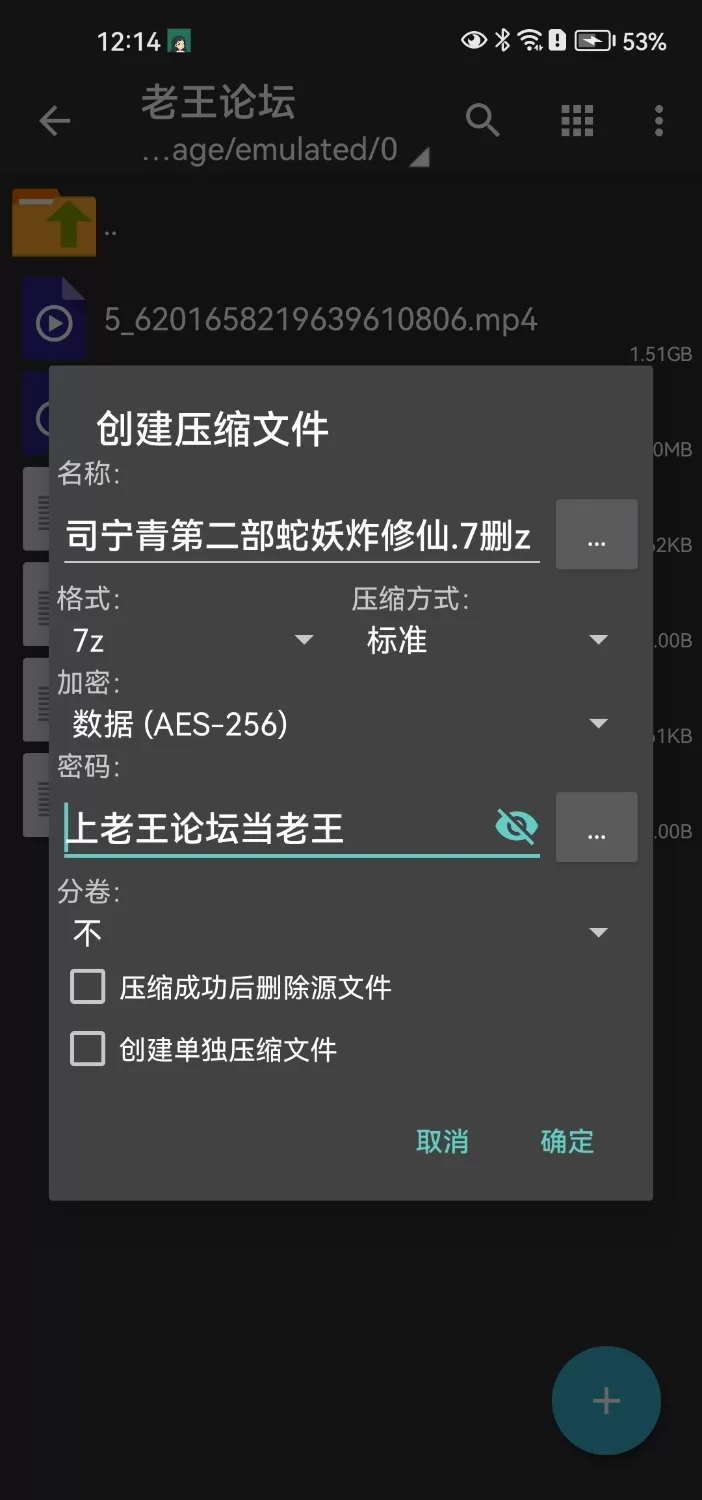Open the button beside password field
Viewport: 702px width, 1500px height.
pos(596,828)
